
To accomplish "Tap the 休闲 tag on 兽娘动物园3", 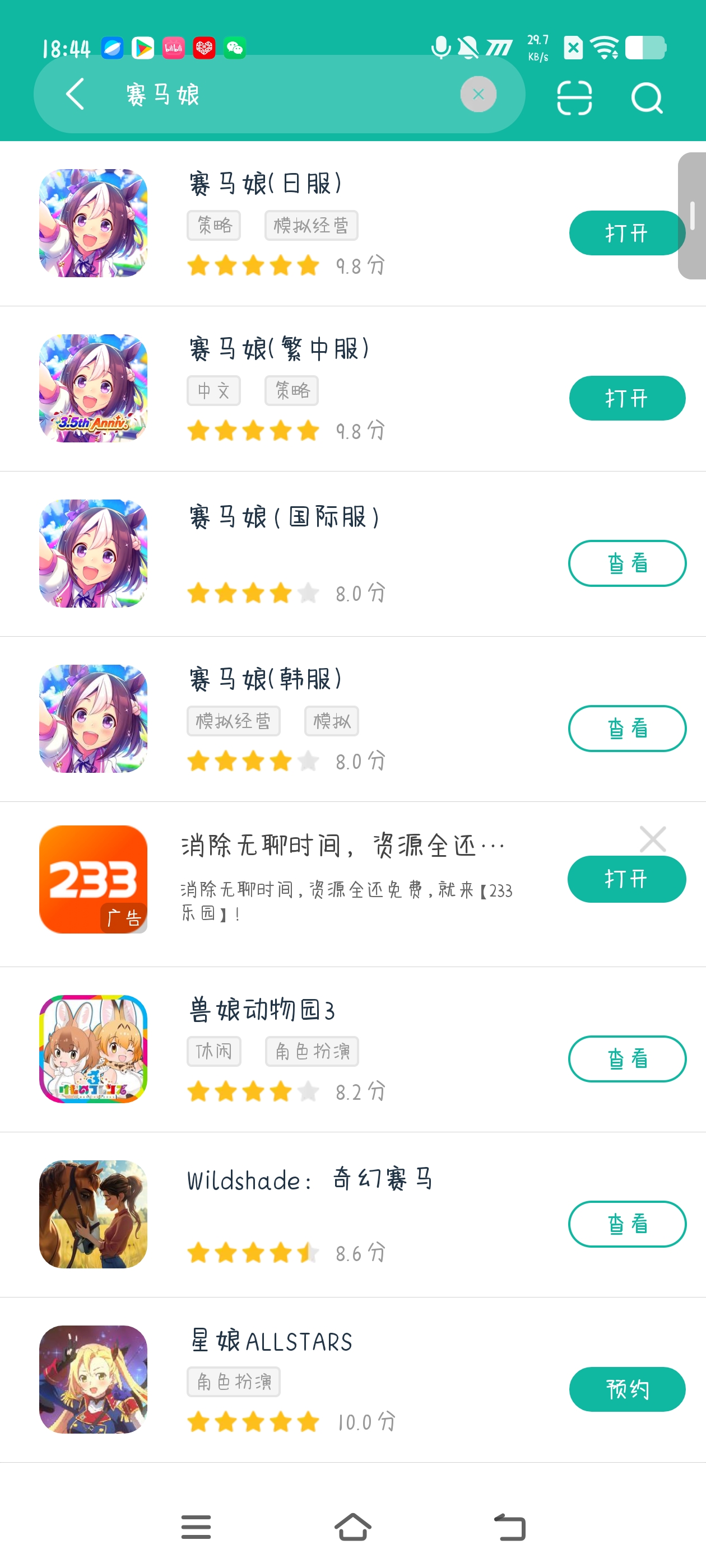I will point(214,1051).
